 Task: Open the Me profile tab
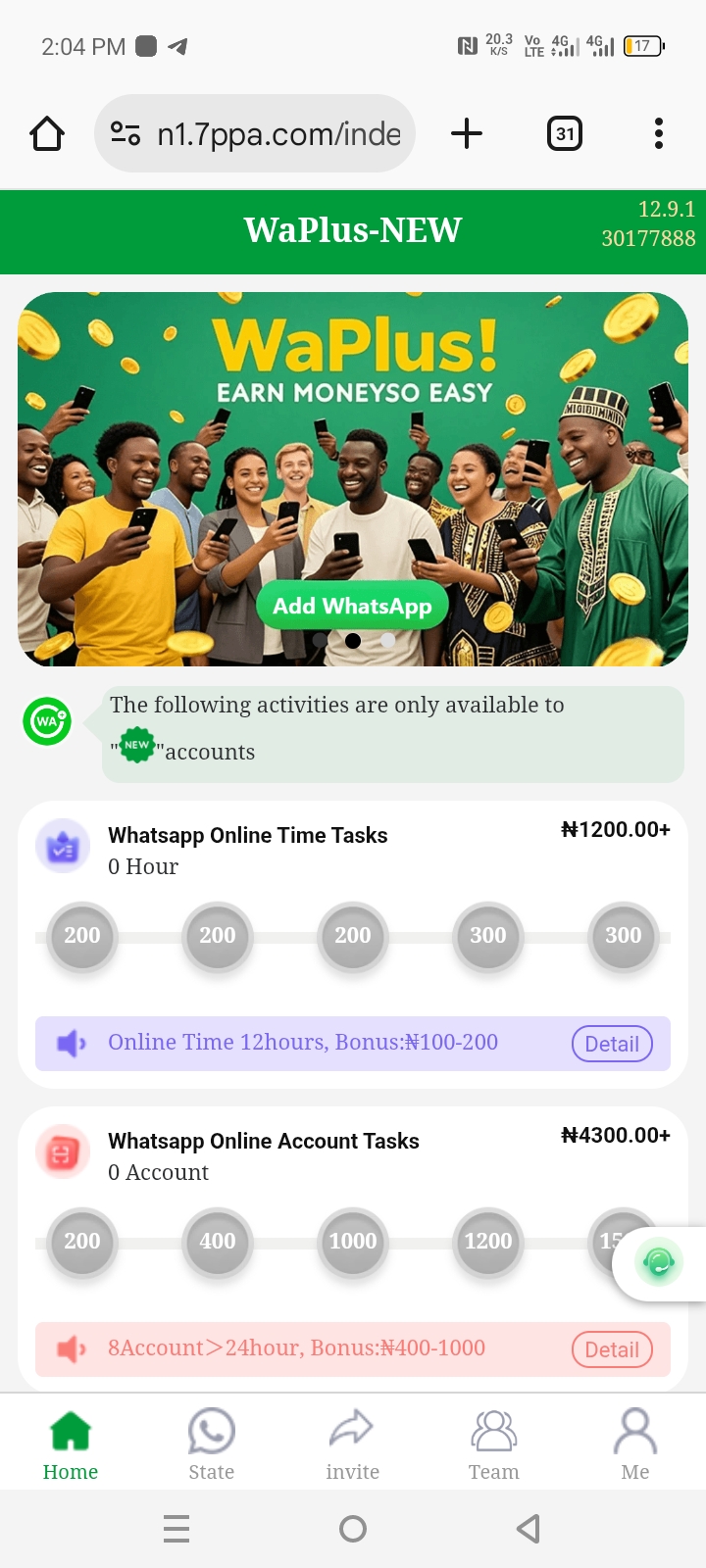[634, 1445]
